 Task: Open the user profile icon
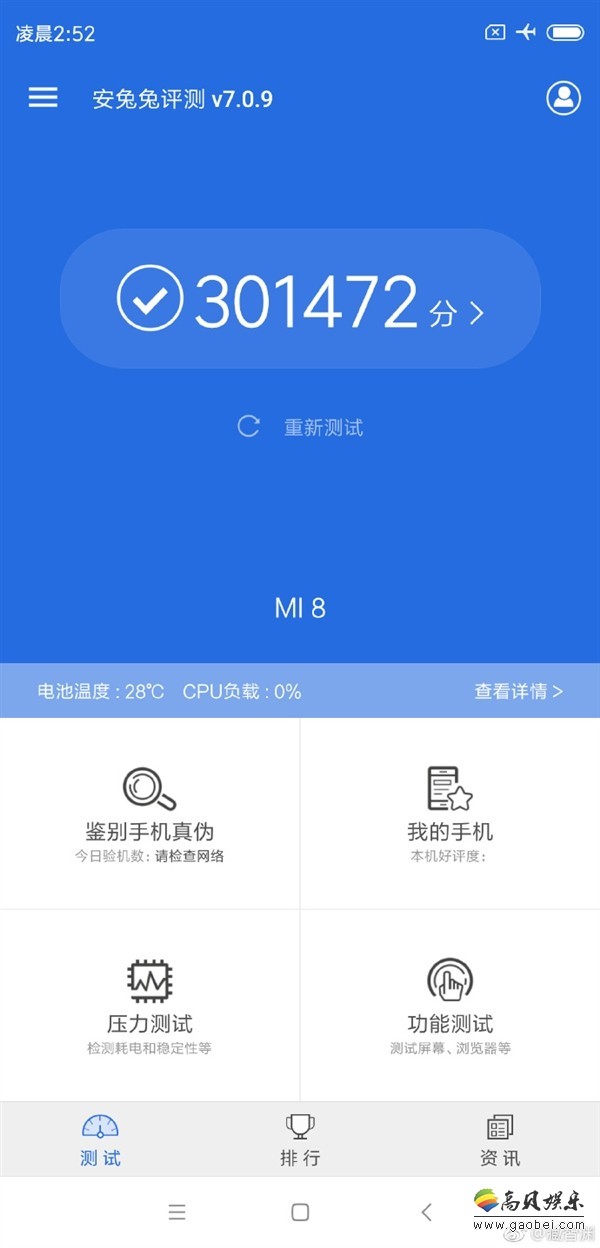564,97
